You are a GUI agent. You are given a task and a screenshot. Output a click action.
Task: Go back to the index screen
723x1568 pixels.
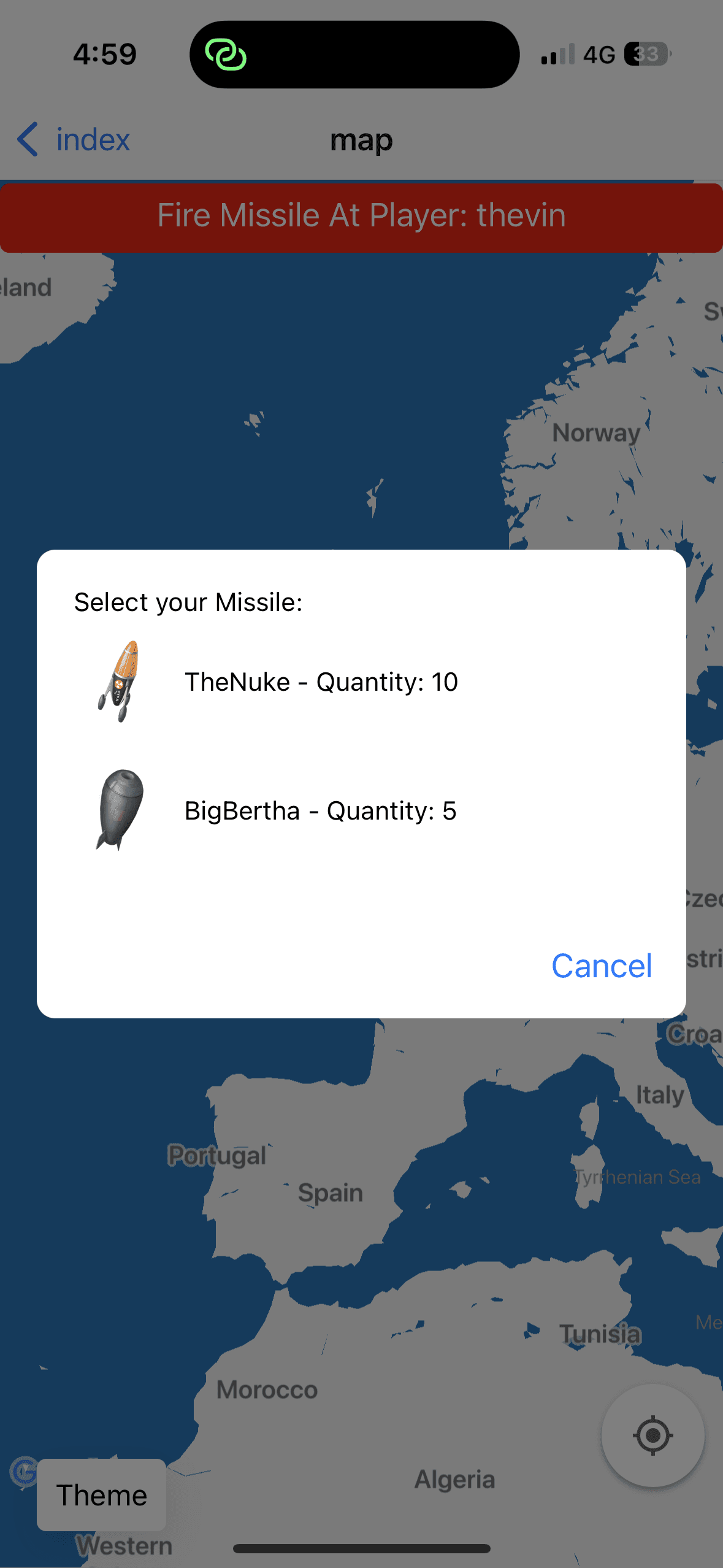point(74,140)
